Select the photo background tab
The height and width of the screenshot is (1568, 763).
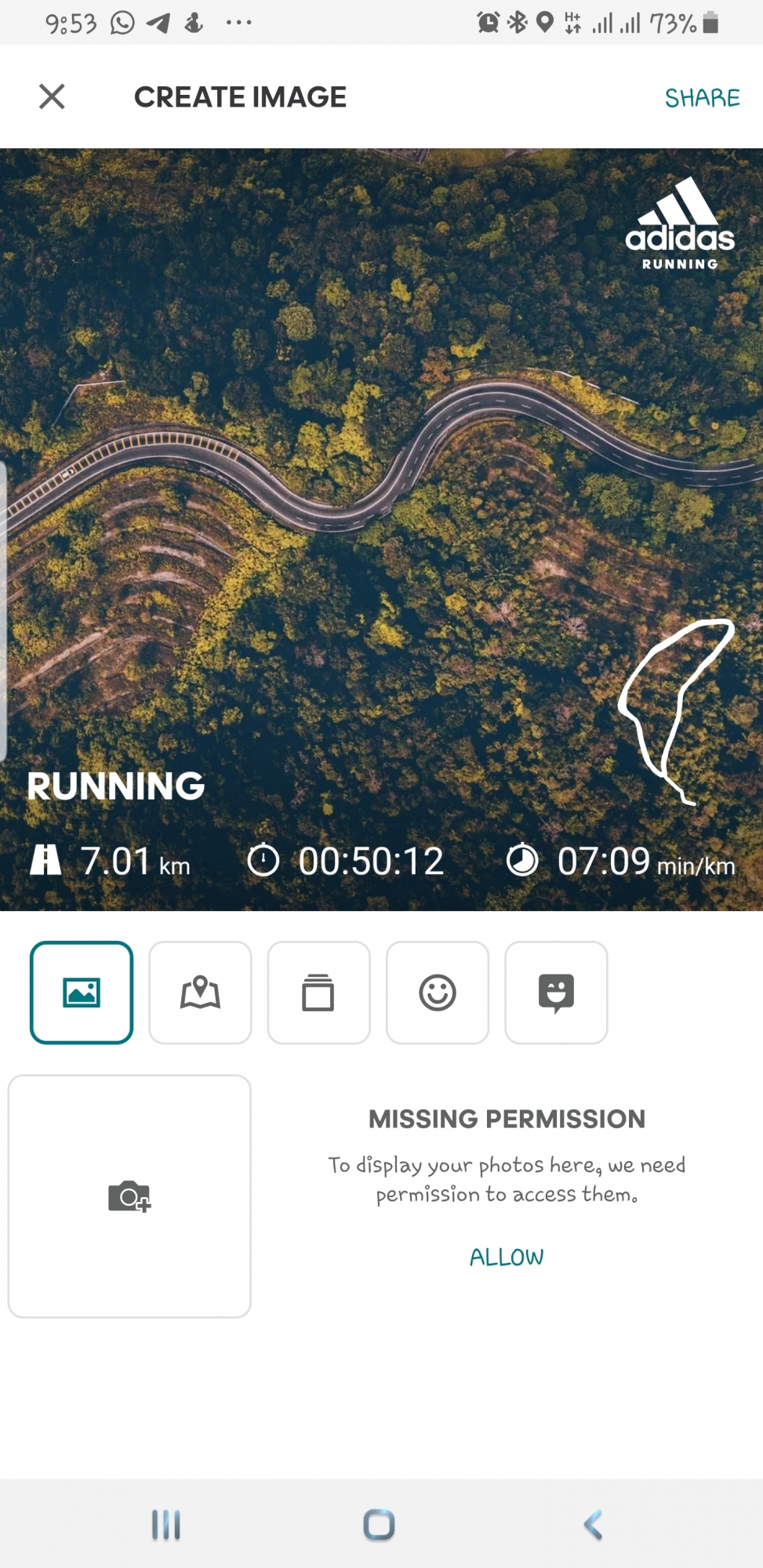click(x=82, y=993)
